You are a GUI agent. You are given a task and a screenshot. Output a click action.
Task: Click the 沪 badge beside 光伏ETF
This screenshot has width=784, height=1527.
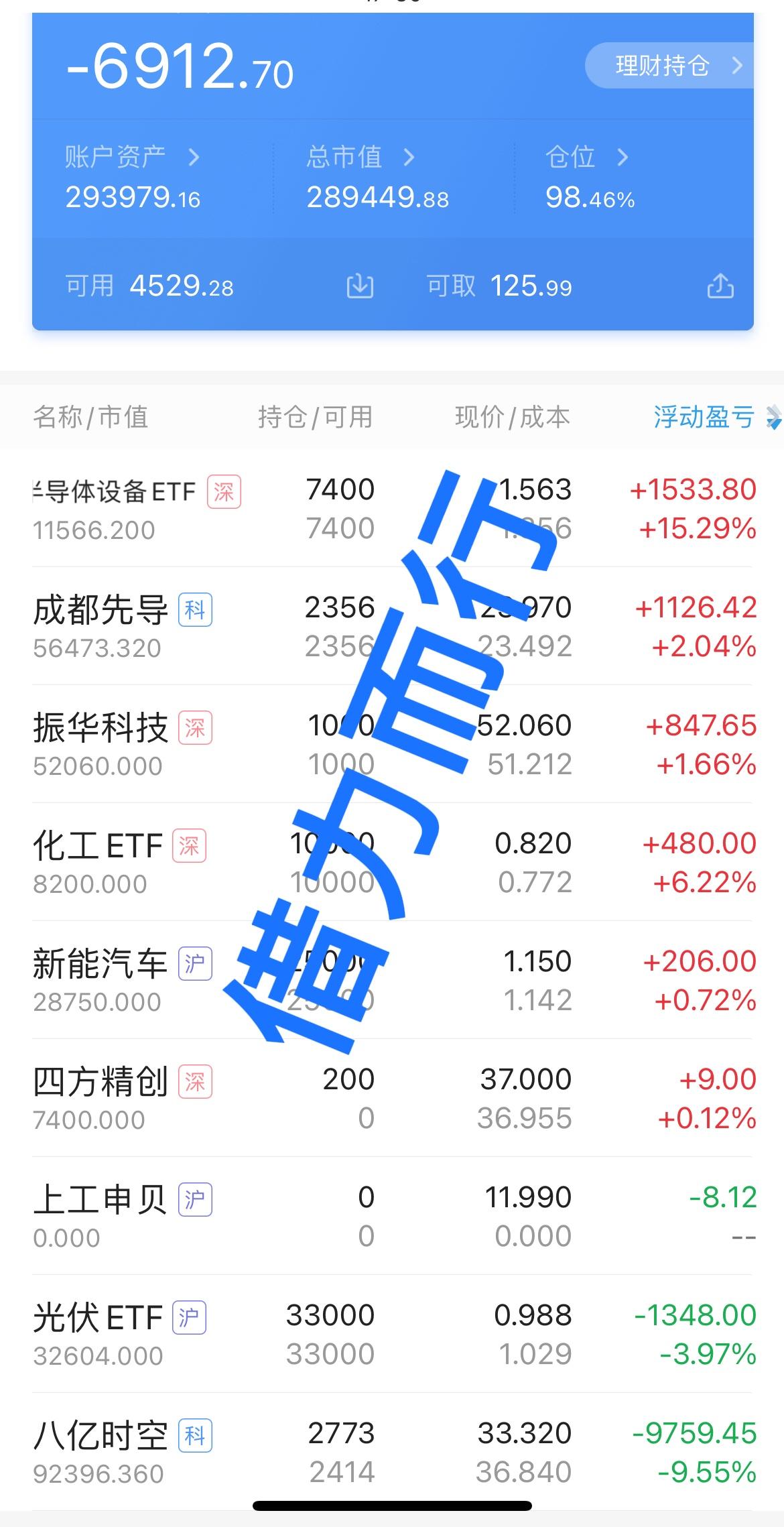coord(188,1317)
